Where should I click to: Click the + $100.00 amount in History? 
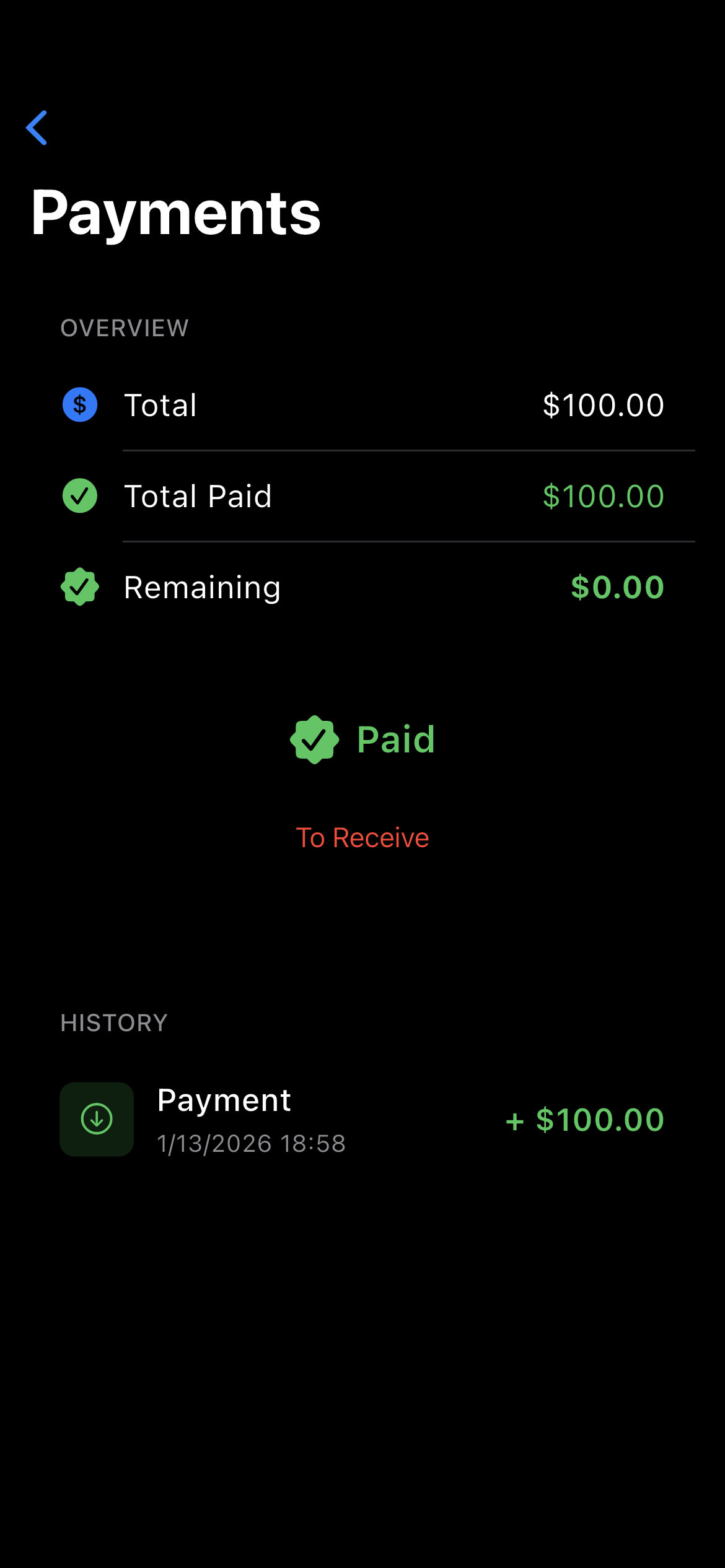(585, 1119)
